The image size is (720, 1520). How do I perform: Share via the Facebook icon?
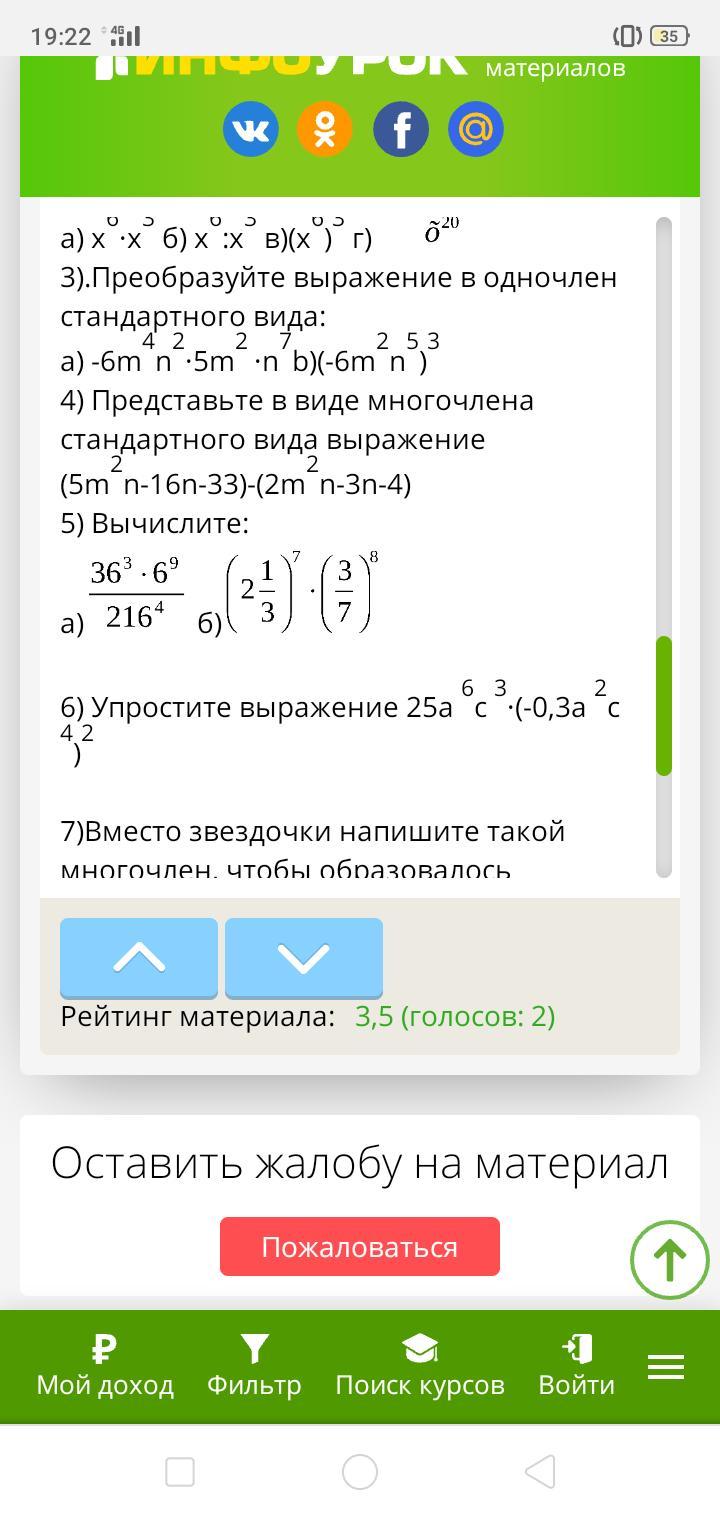pos(401,130)
